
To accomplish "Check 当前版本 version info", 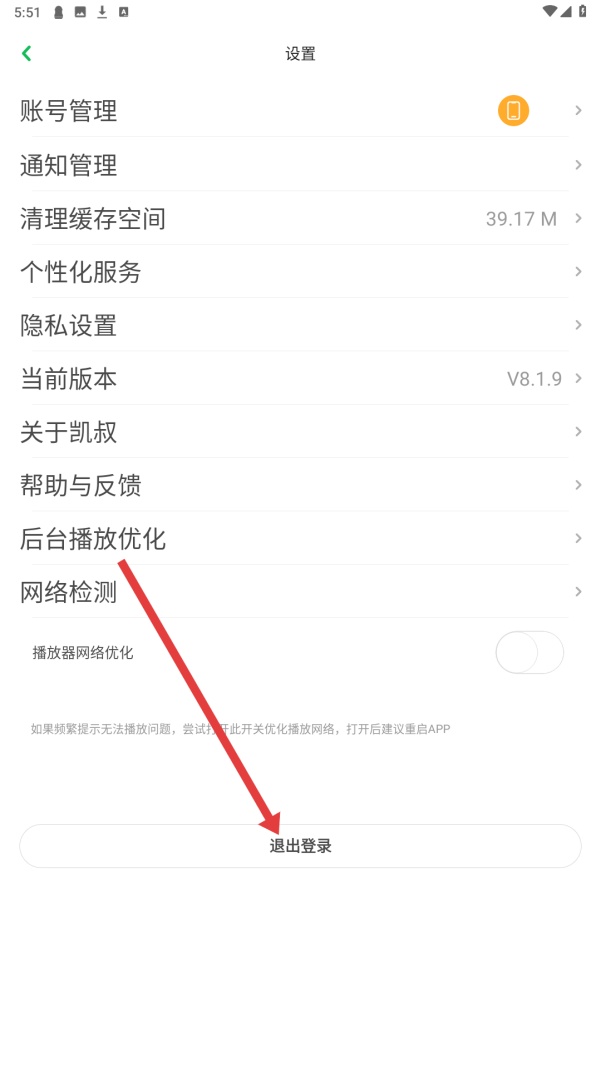I will [300, 379].
